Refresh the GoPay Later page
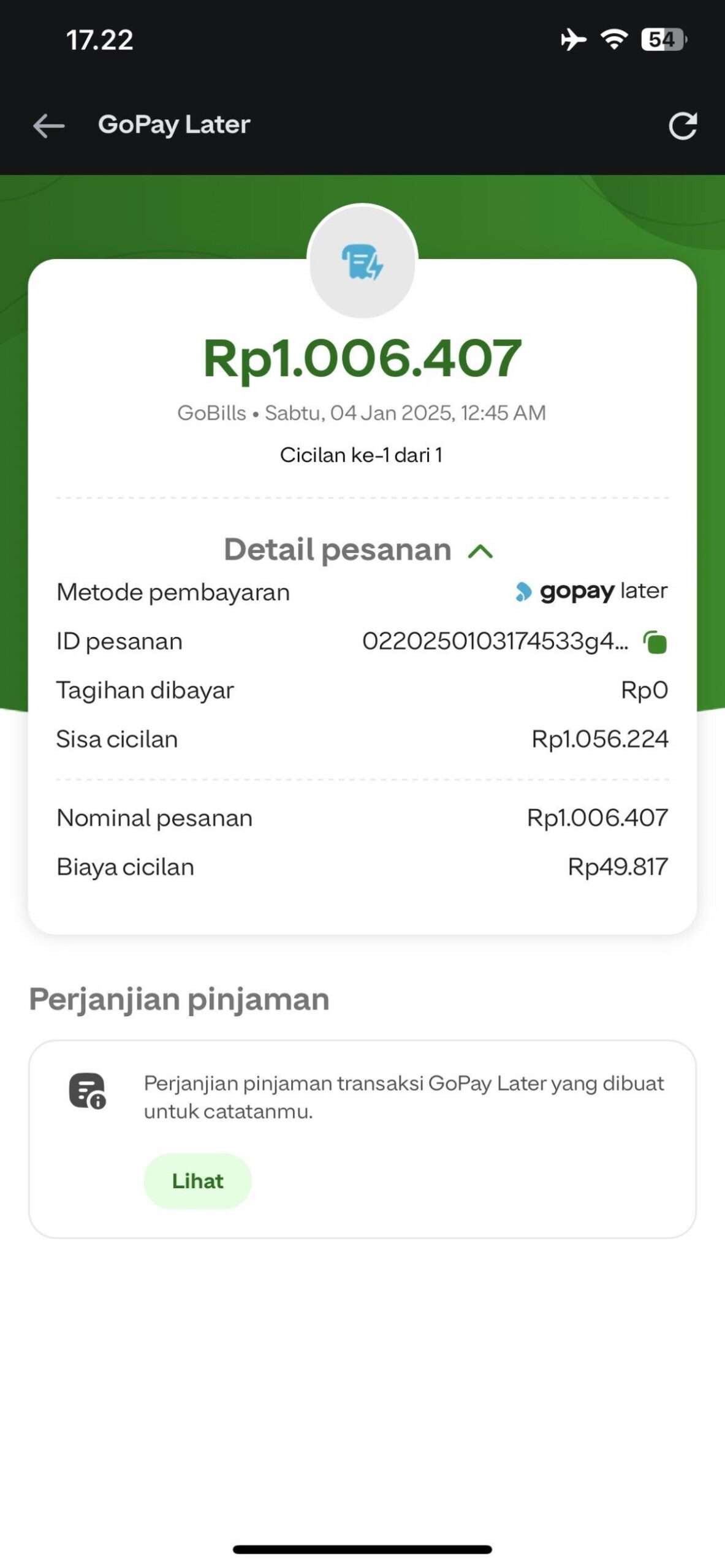 682,126
